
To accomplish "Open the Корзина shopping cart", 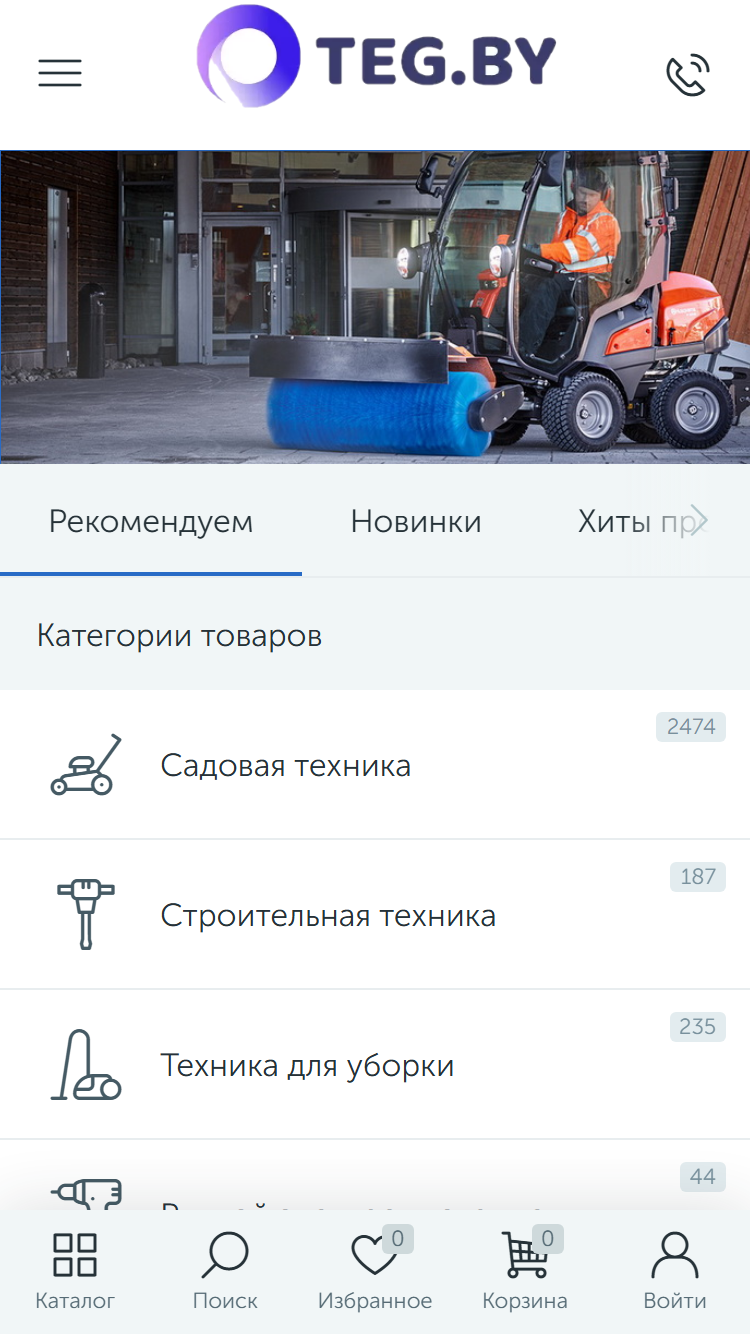I will coord(525,1271).
